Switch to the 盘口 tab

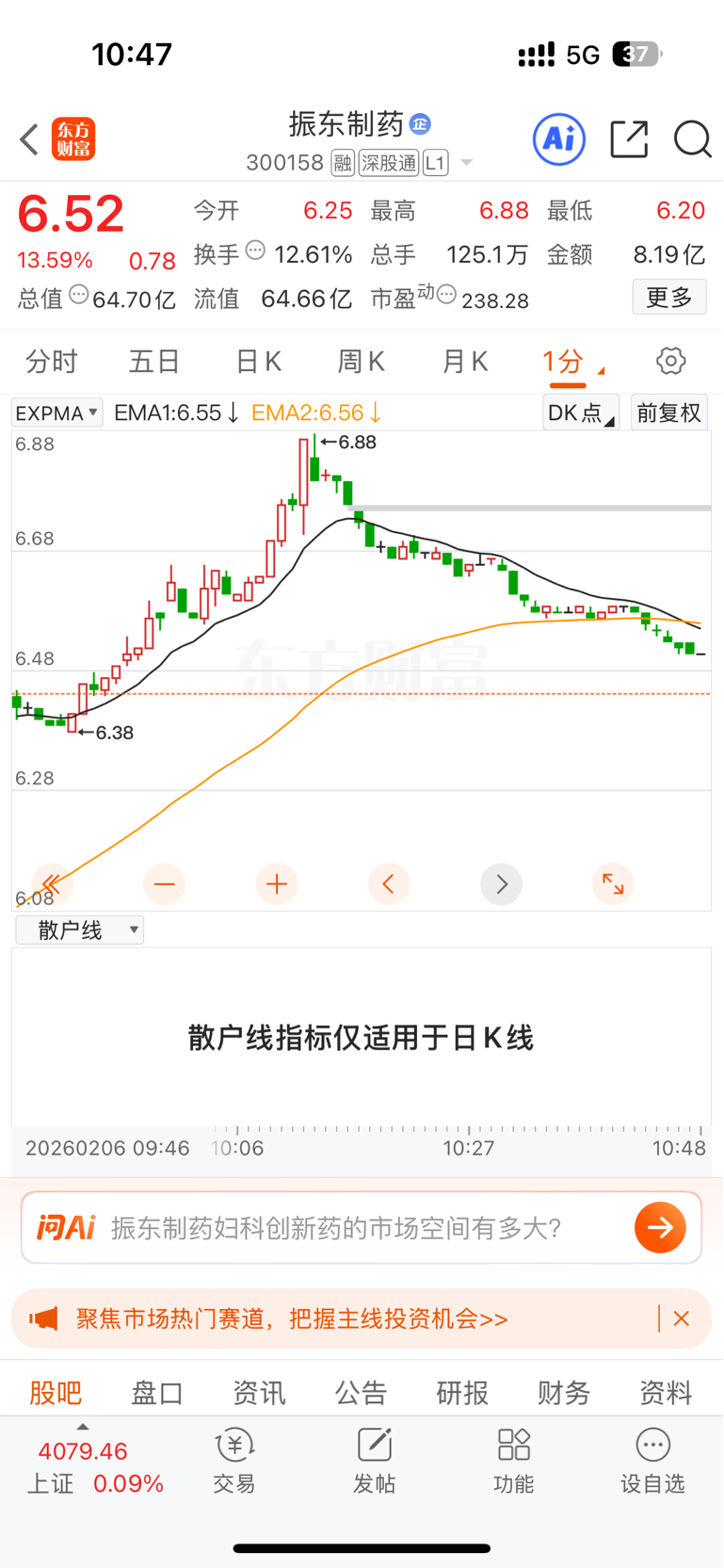coord(156,1393)
